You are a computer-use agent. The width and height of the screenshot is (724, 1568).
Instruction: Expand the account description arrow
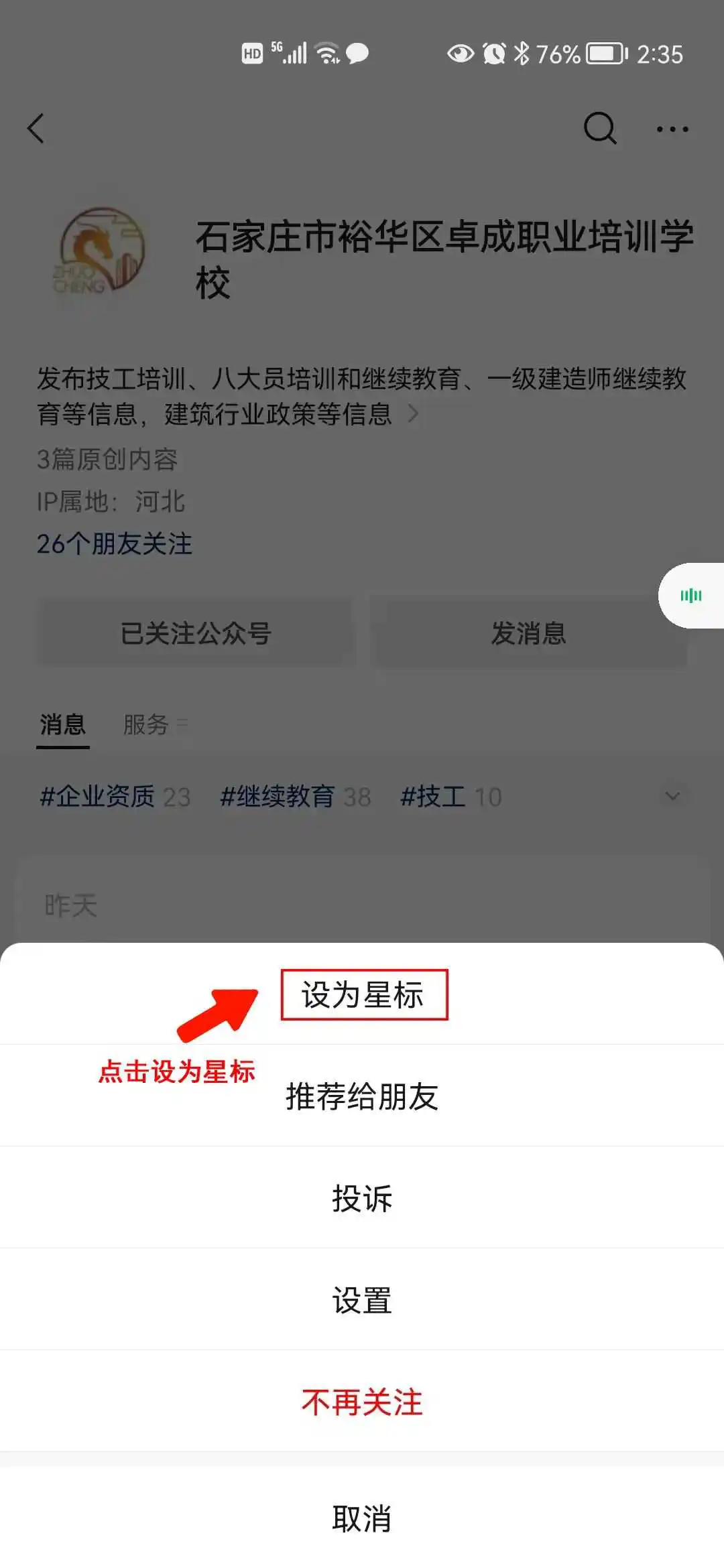[x=413, y=414]
